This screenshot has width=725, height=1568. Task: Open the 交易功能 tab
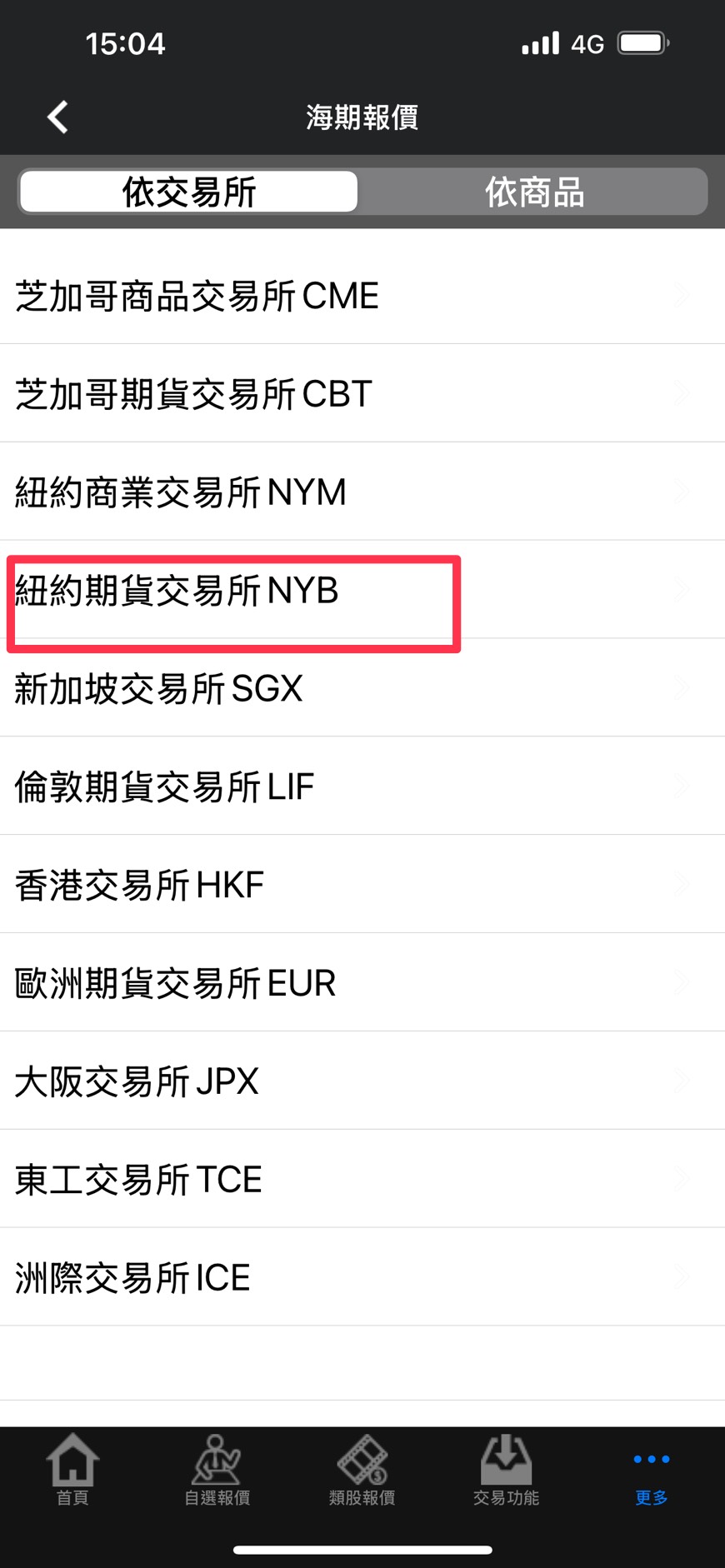pyautogui.click(x=506, y=1472)
